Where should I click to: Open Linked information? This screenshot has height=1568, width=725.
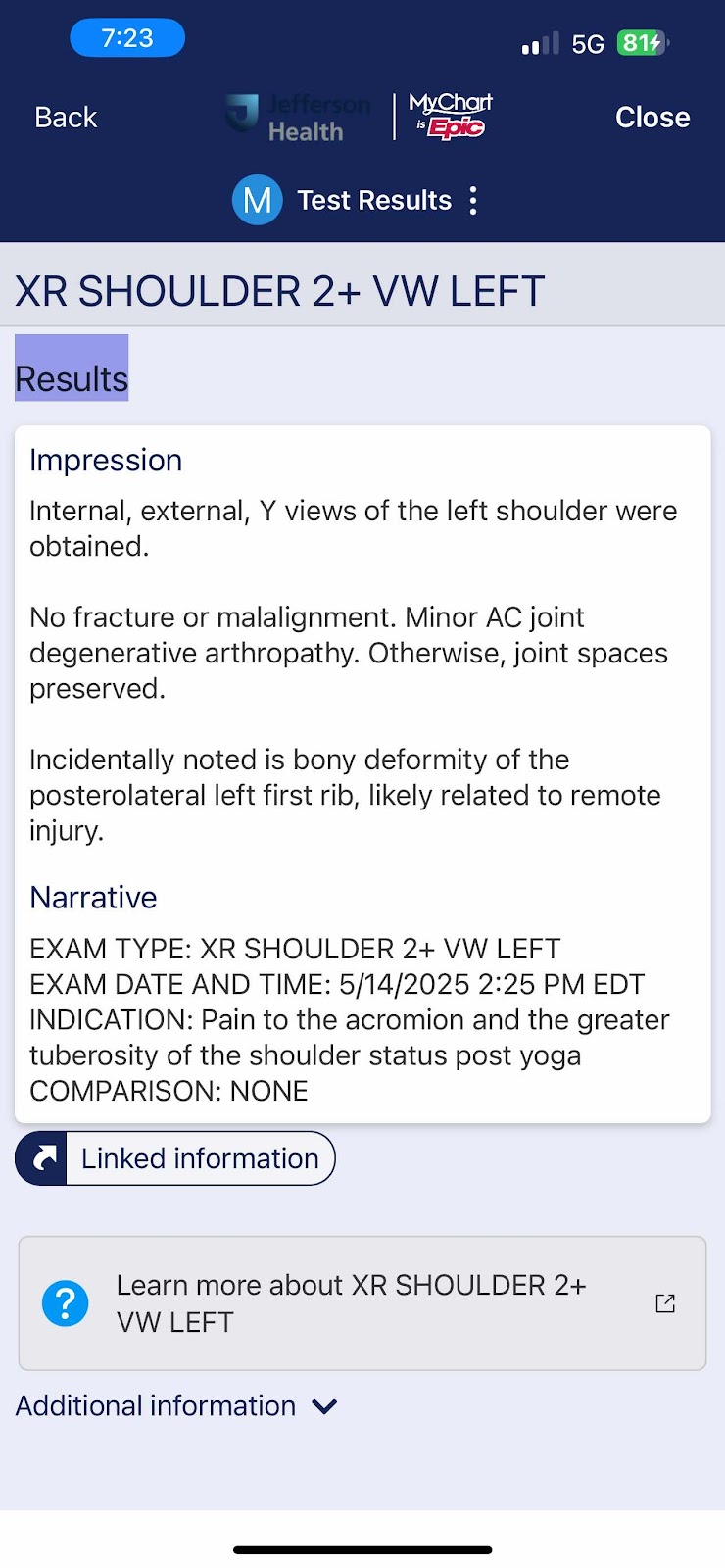pyautogui.click(x=175, y=1158)
